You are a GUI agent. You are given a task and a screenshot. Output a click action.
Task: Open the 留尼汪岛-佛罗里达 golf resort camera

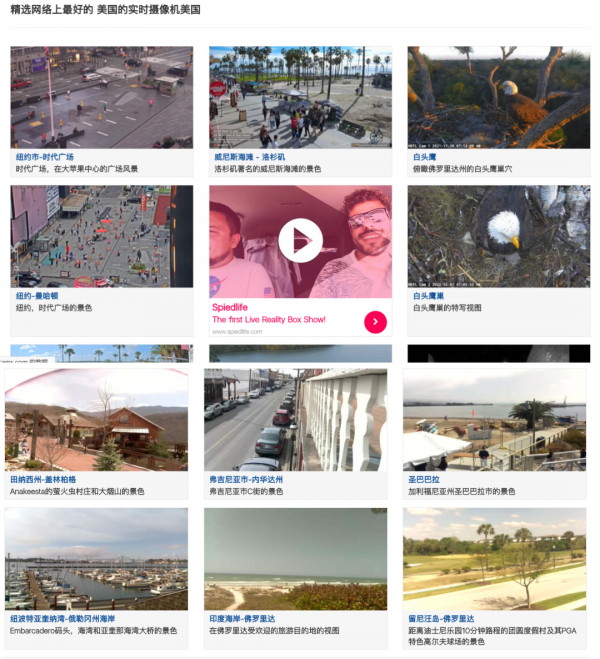coord(494,559)
